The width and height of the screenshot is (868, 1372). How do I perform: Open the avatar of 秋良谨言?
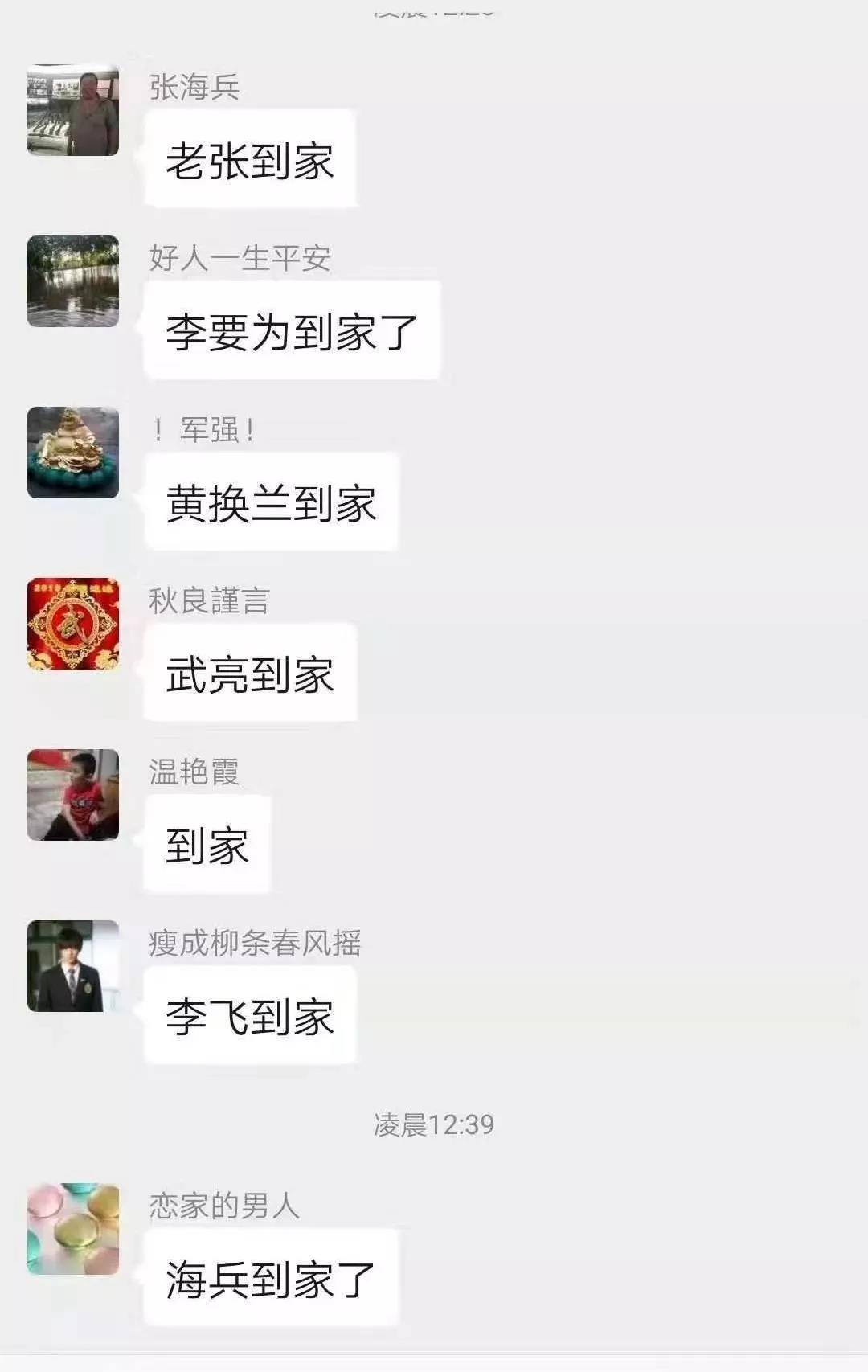pyautogui.click(x=73, y=624)
